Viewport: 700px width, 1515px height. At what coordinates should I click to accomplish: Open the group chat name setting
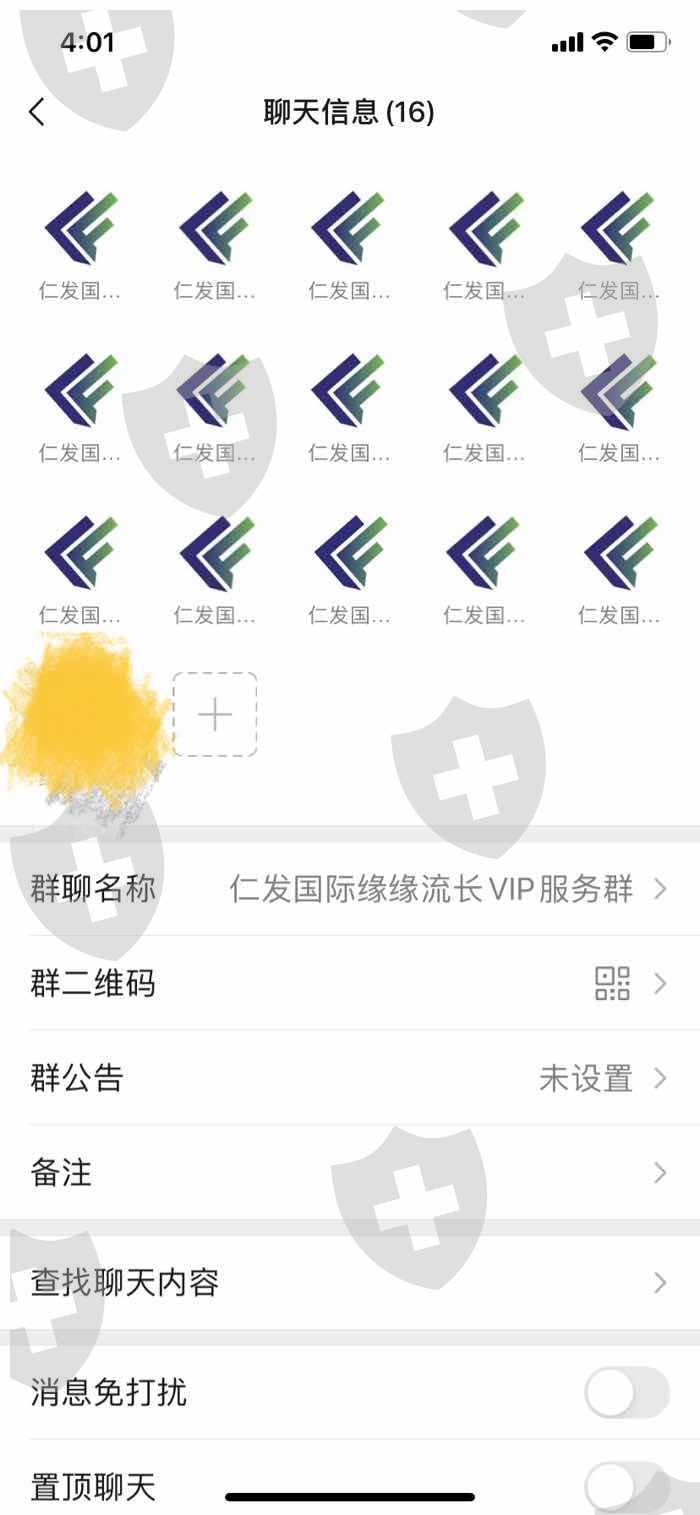350,889
